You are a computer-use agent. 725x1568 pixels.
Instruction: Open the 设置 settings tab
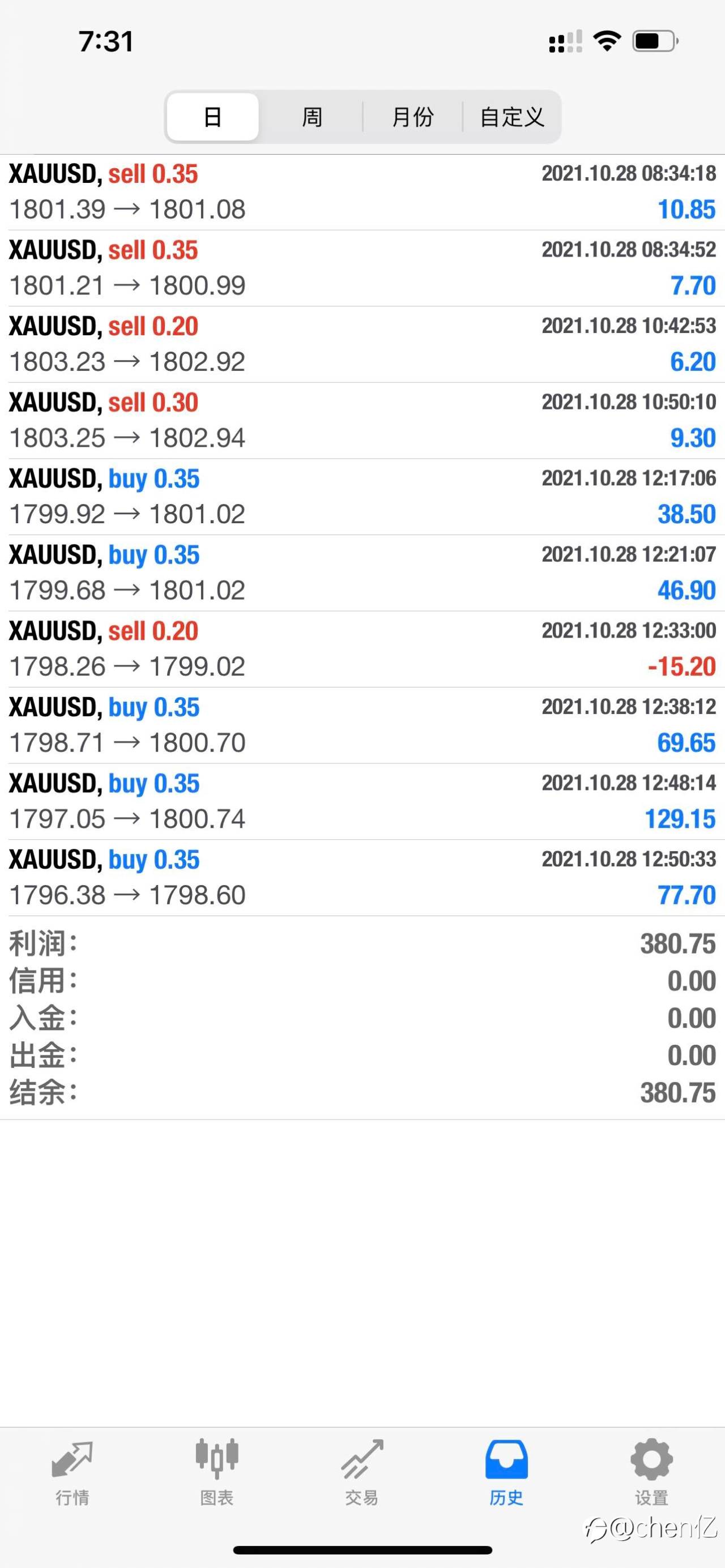coord(652,1472)
